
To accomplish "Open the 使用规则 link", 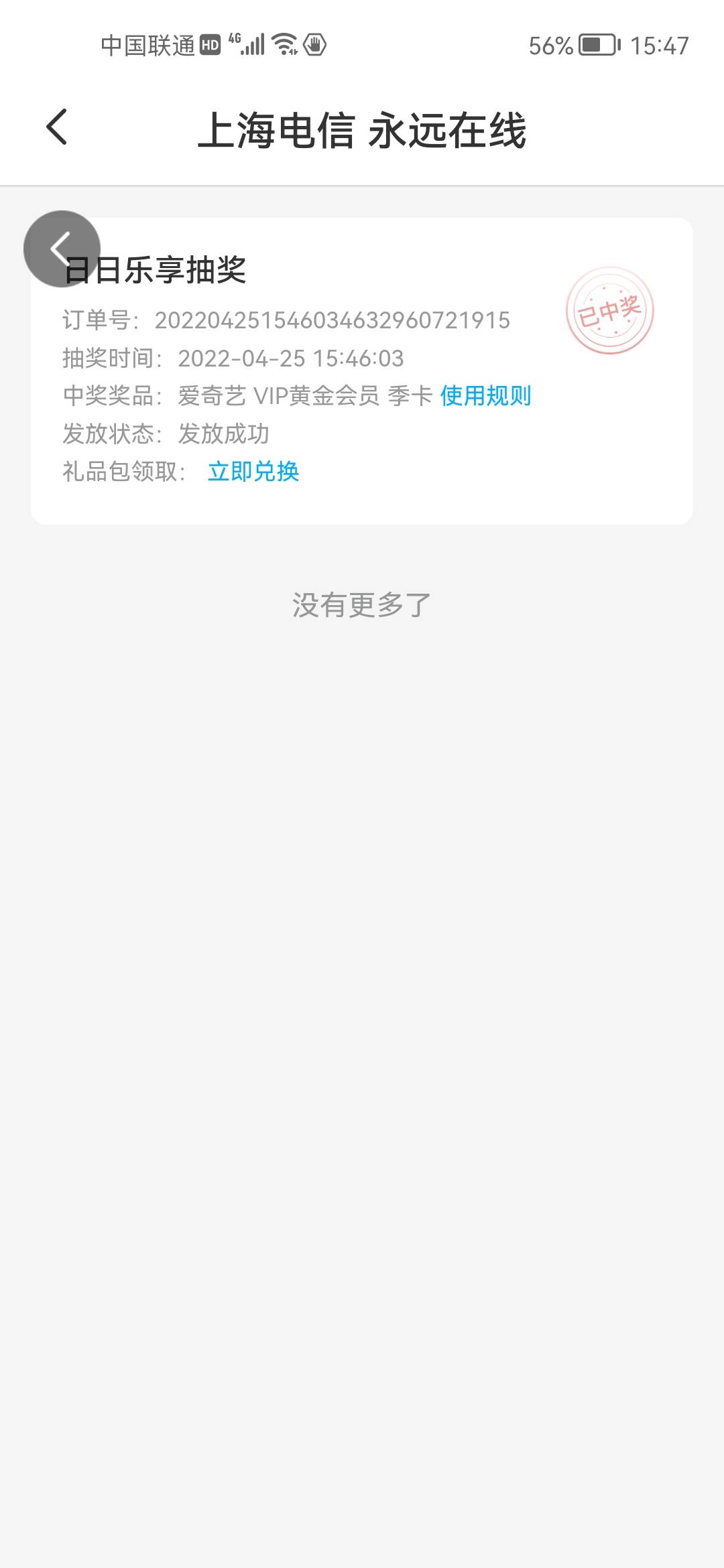I will (x=486, y=396).
